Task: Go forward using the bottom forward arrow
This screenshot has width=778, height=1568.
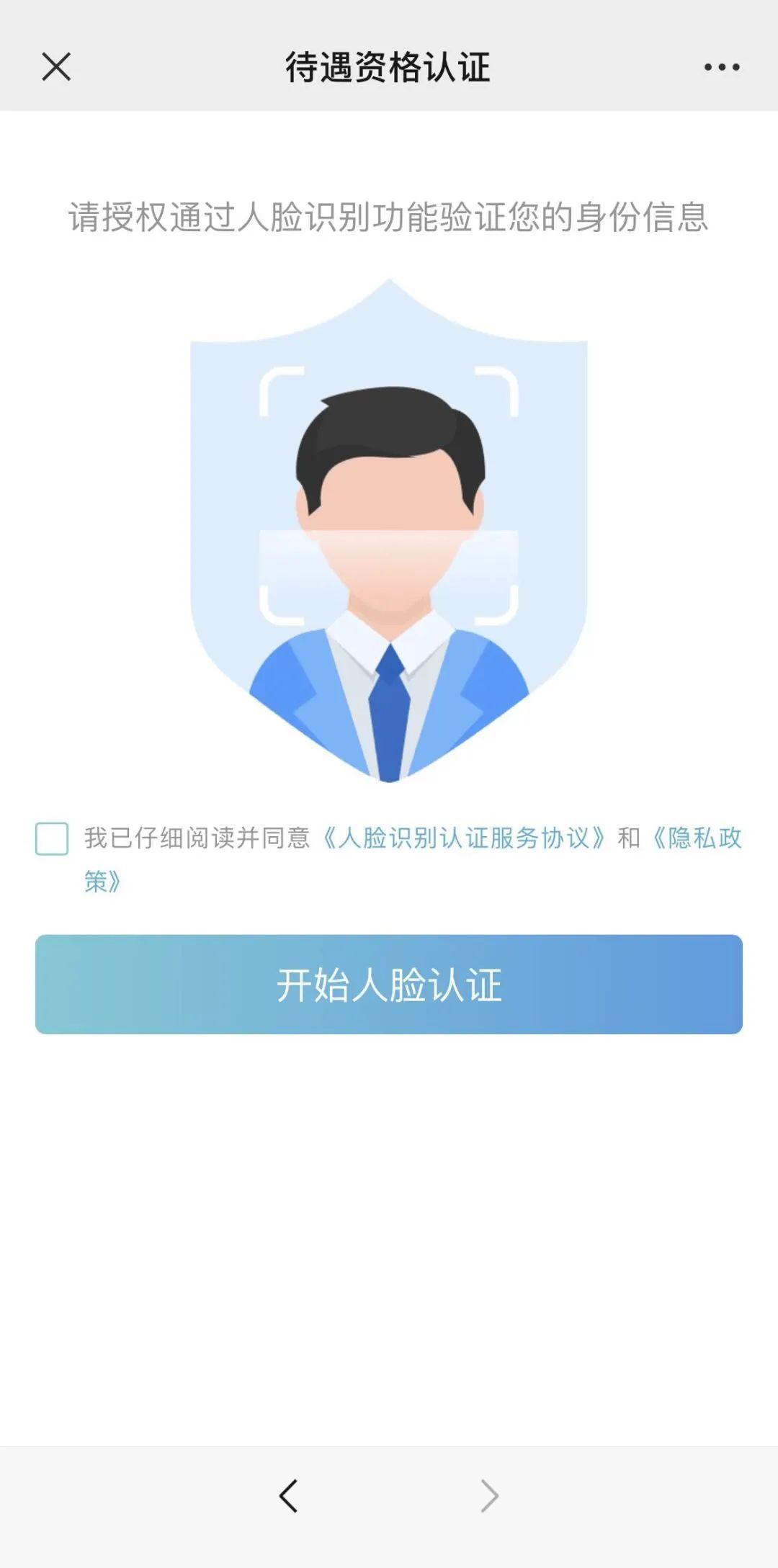Action: [489, 1496]
